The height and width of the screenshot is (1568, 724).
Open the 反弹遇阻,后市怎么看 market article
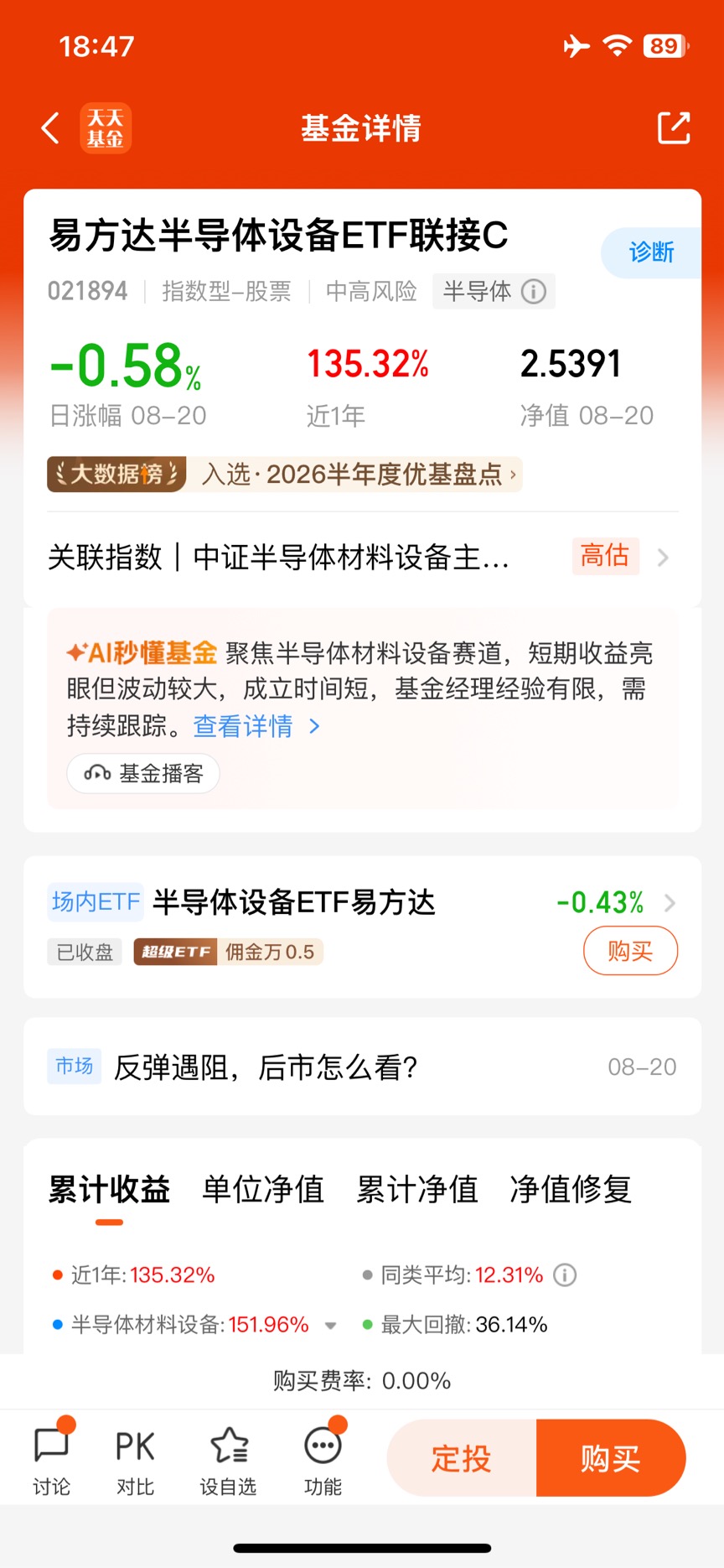pos(362,1067)
